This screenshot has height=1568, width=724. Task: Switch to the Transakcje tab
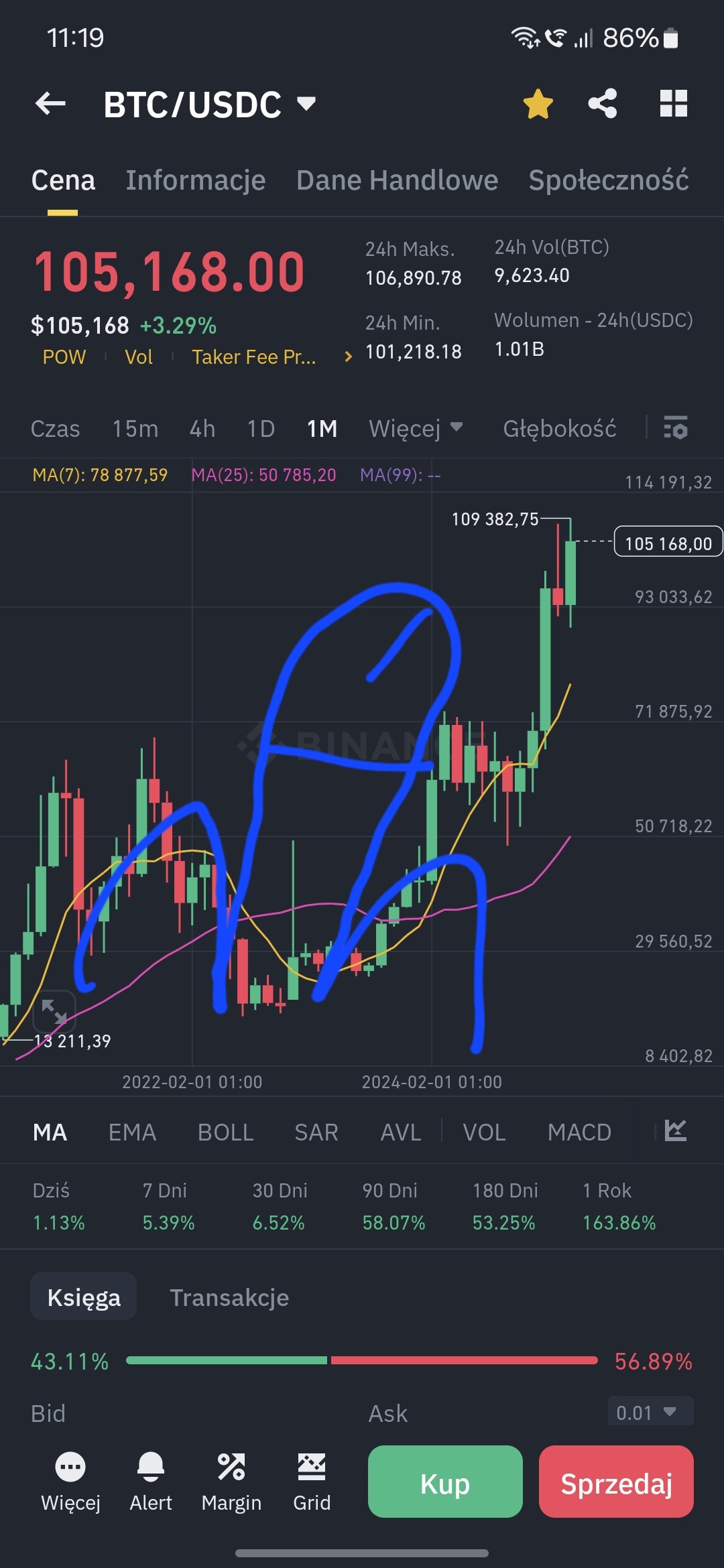coord(229,1298)
